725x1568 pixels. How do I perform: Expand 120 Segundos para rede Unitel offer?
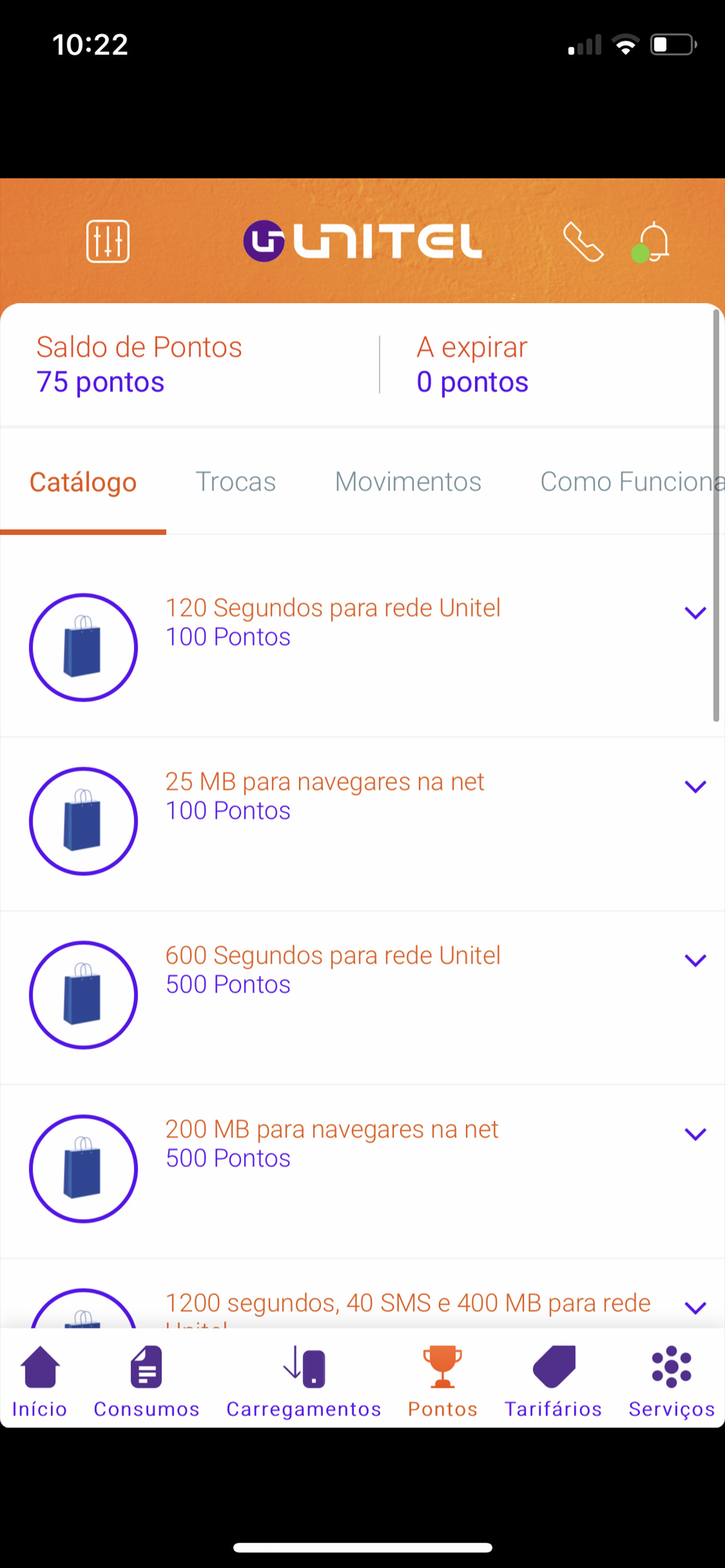coord(695,612)
